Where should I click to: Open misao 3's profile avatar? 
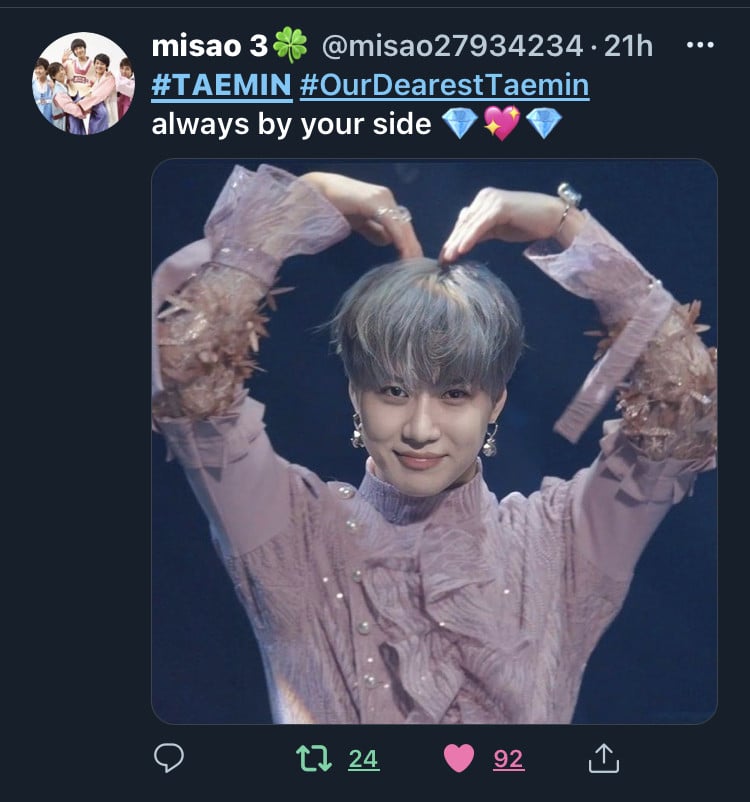83,83
